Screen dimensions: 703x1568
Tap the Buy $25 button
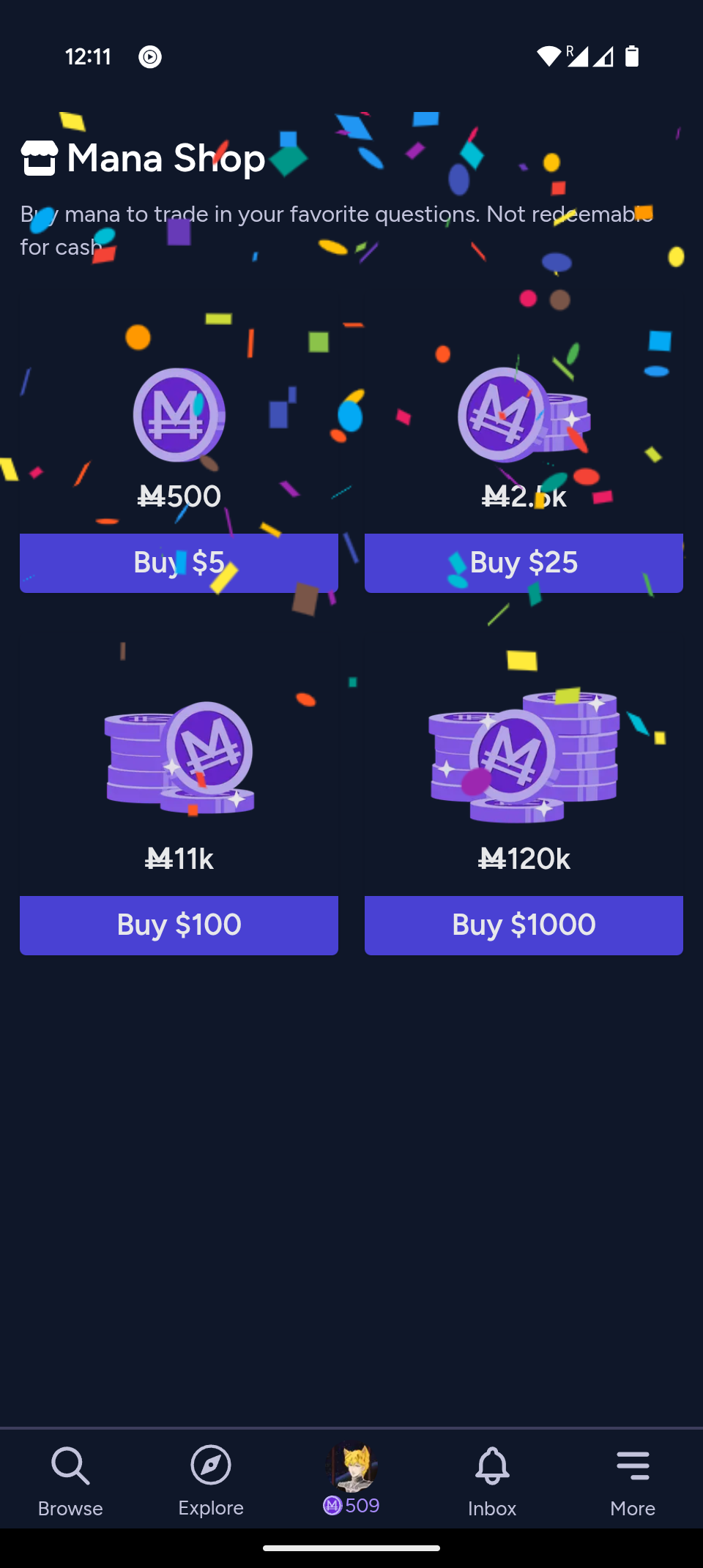(524, 562)
